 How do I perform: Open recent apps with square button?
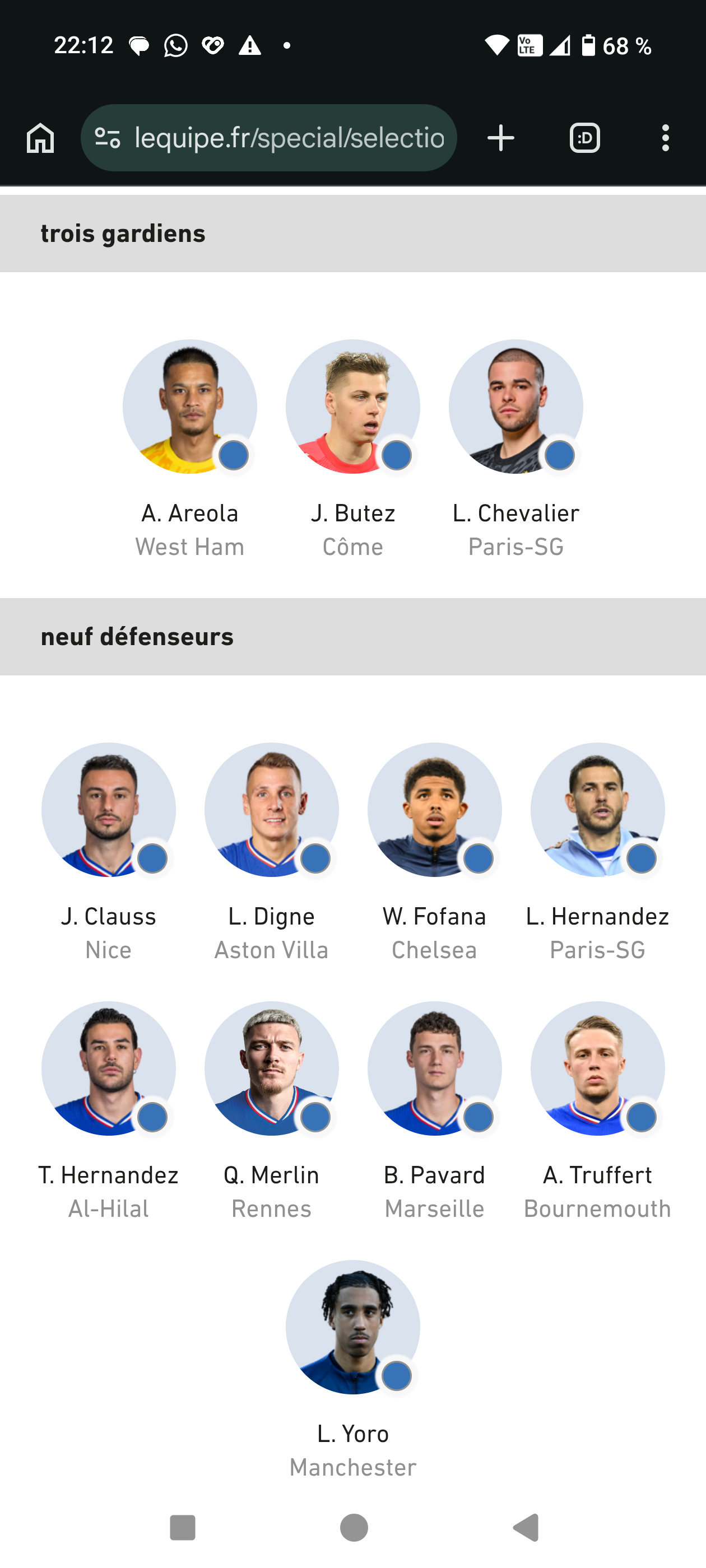[x=182, y=1527]
